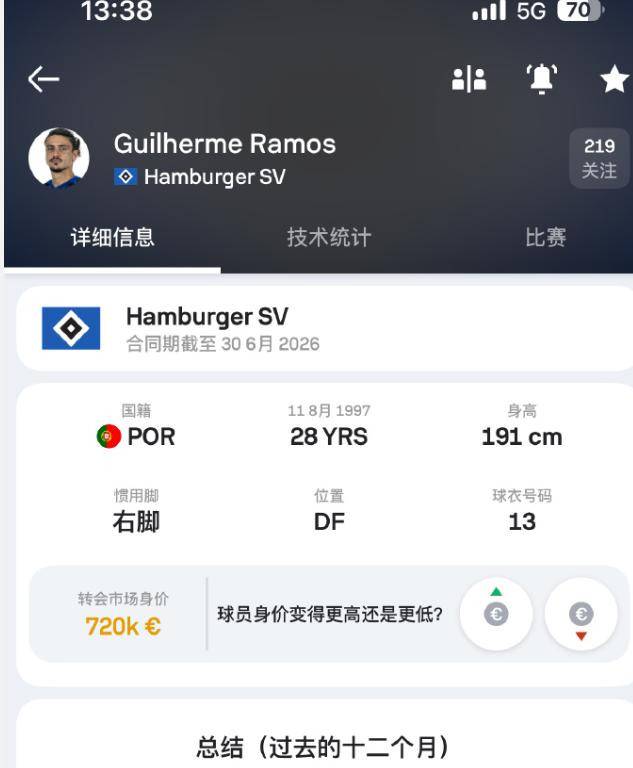This screenshot has height=768, width=633.
Task: Switch to the 技术统计 tab
Action: pos(329,238)
